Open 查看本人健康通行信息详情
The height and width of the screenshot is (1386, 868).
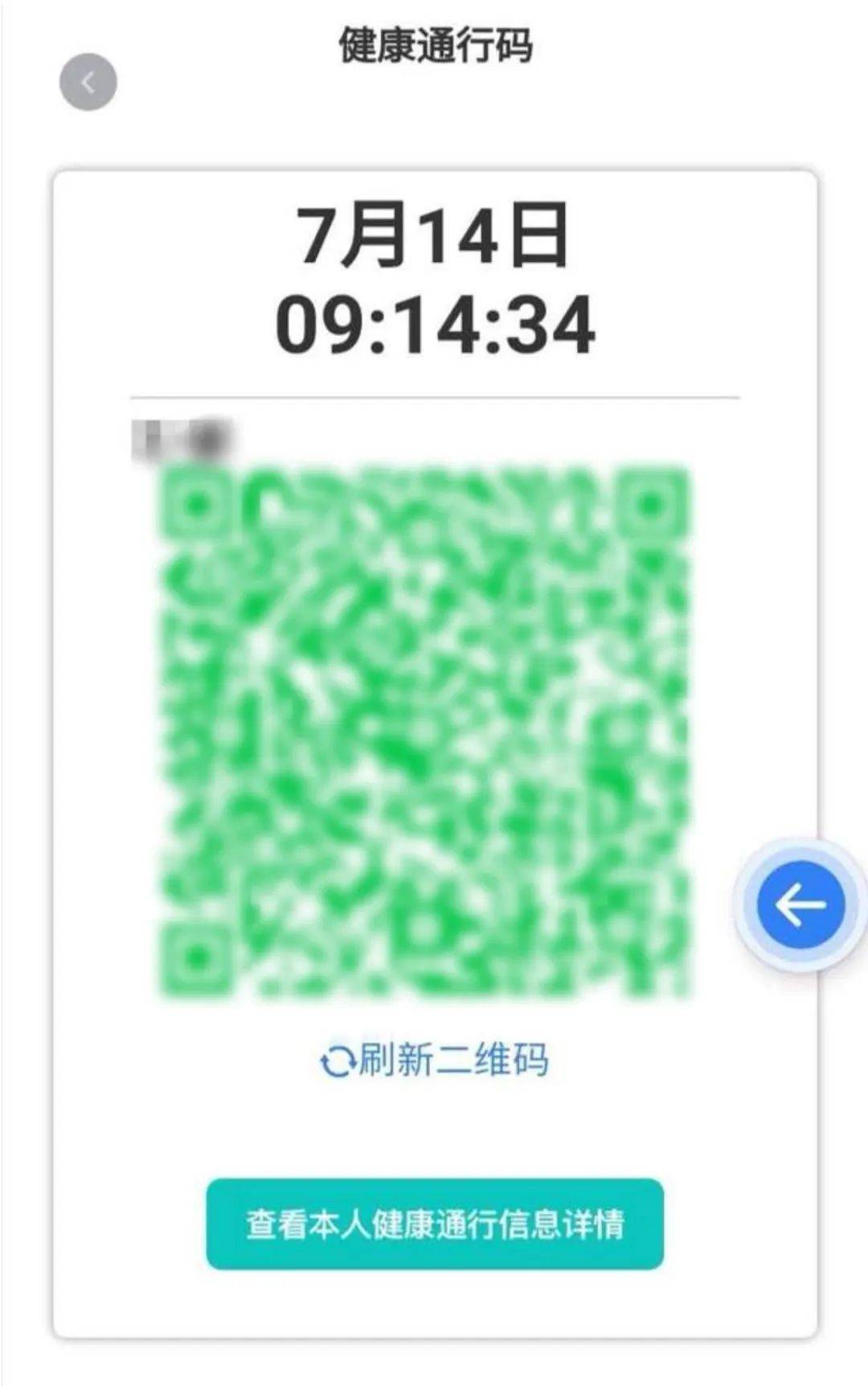point(435,1224)
